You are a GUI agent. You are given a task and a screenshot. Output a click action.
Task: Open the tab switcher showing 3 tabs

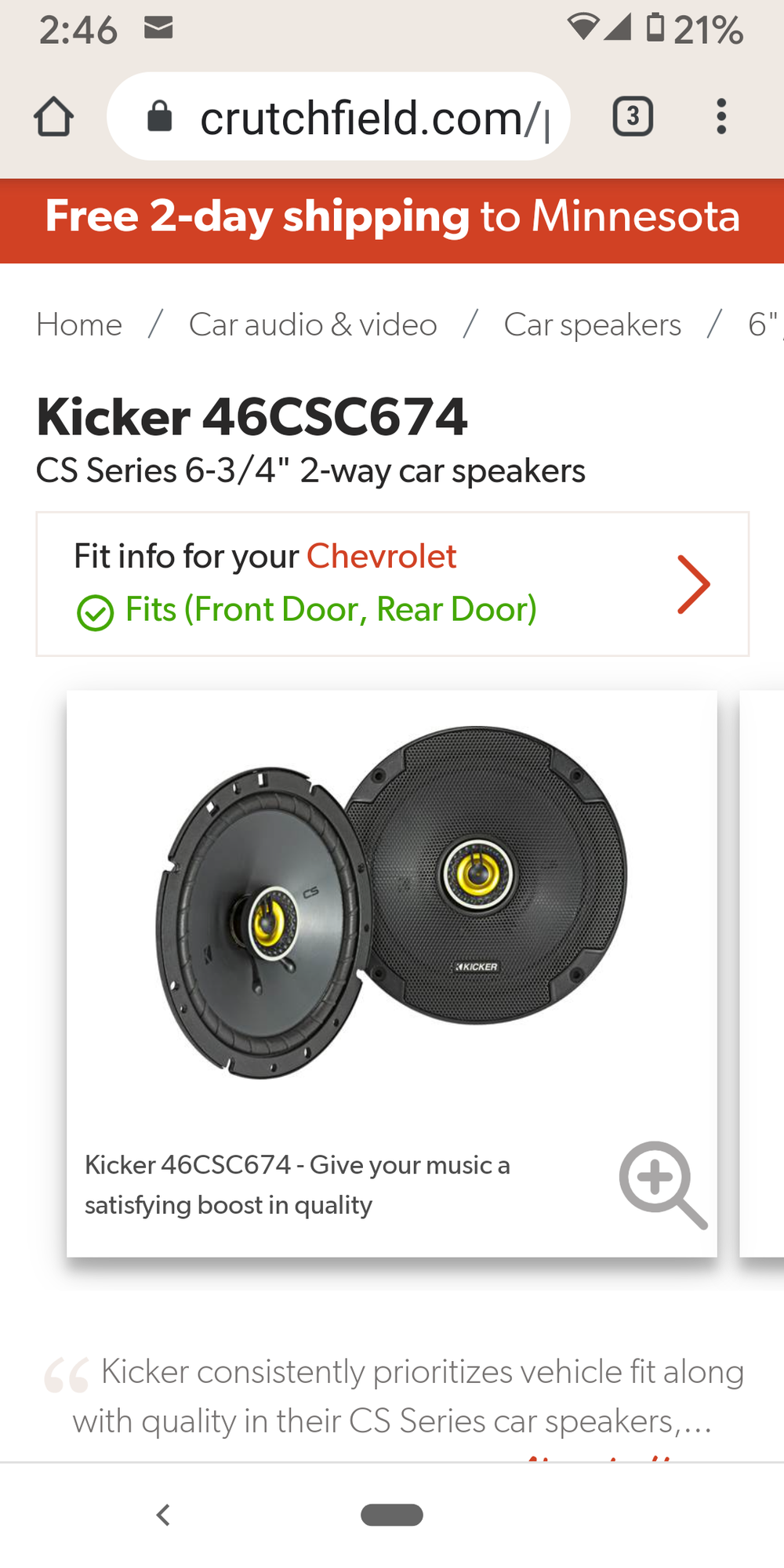633,117
